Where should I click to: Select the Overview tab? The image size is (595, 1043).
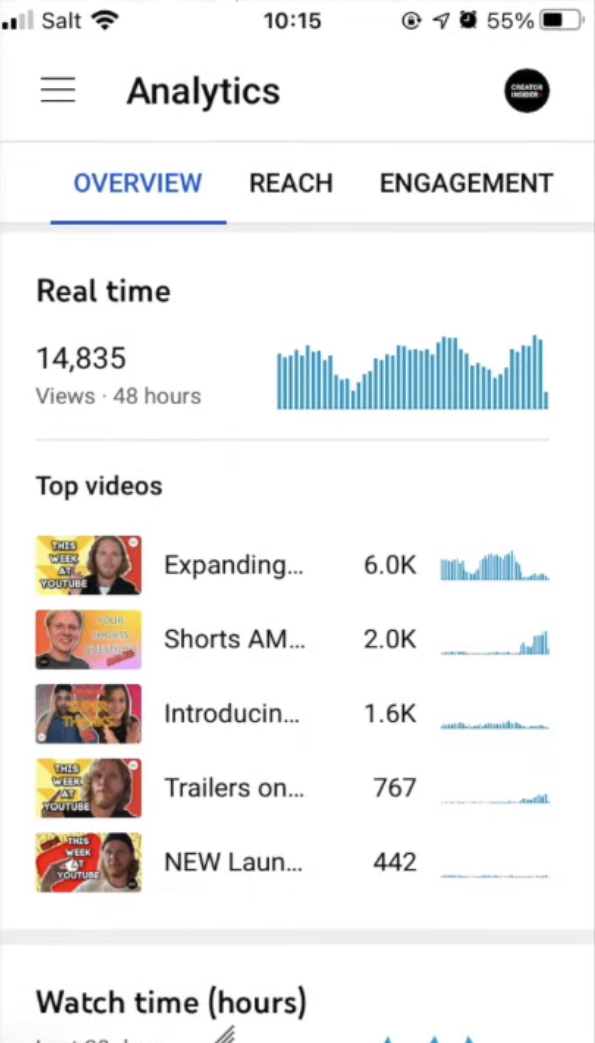coord(138,183)
